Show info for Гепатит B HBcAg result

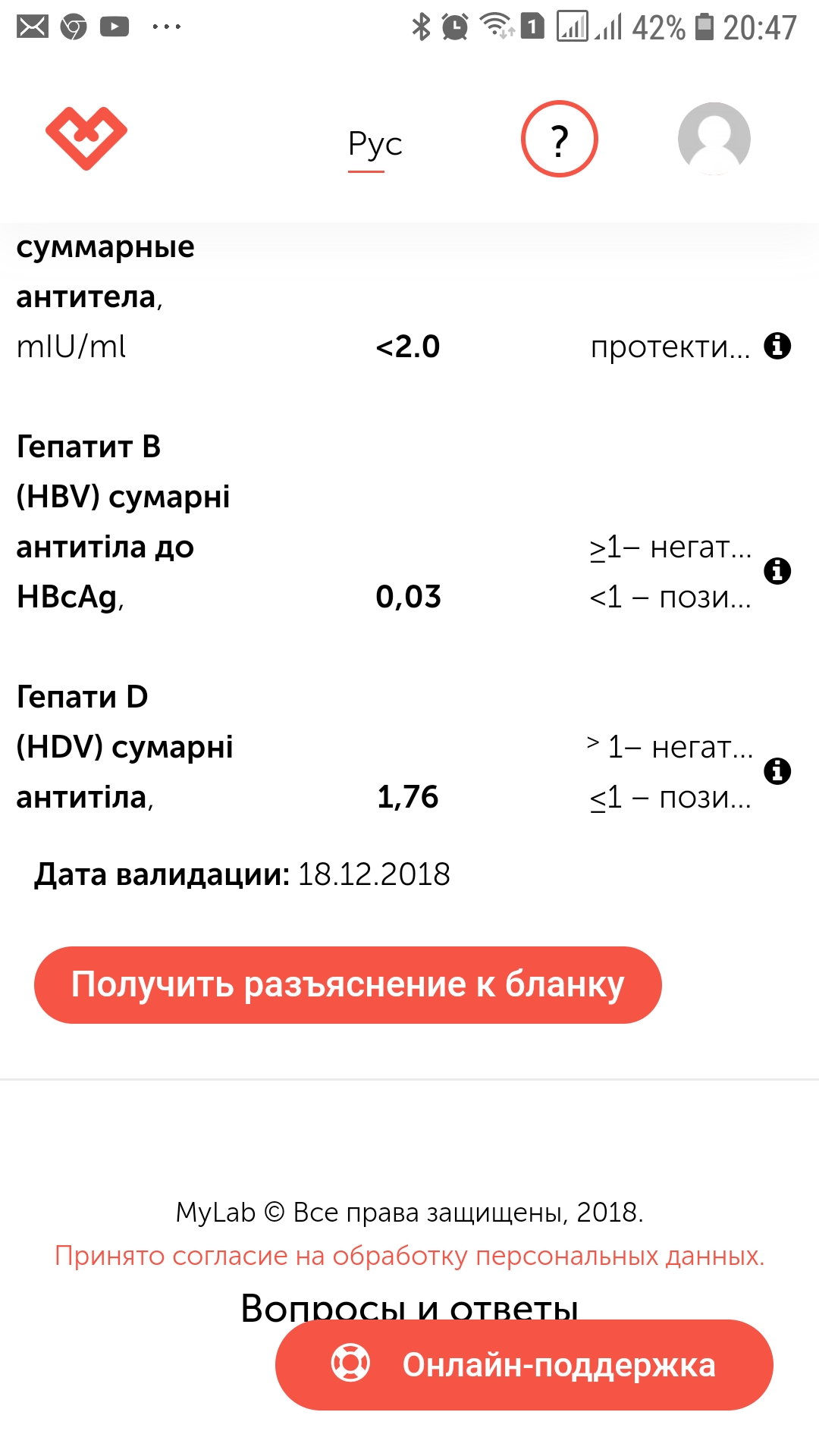click(777, 570)
